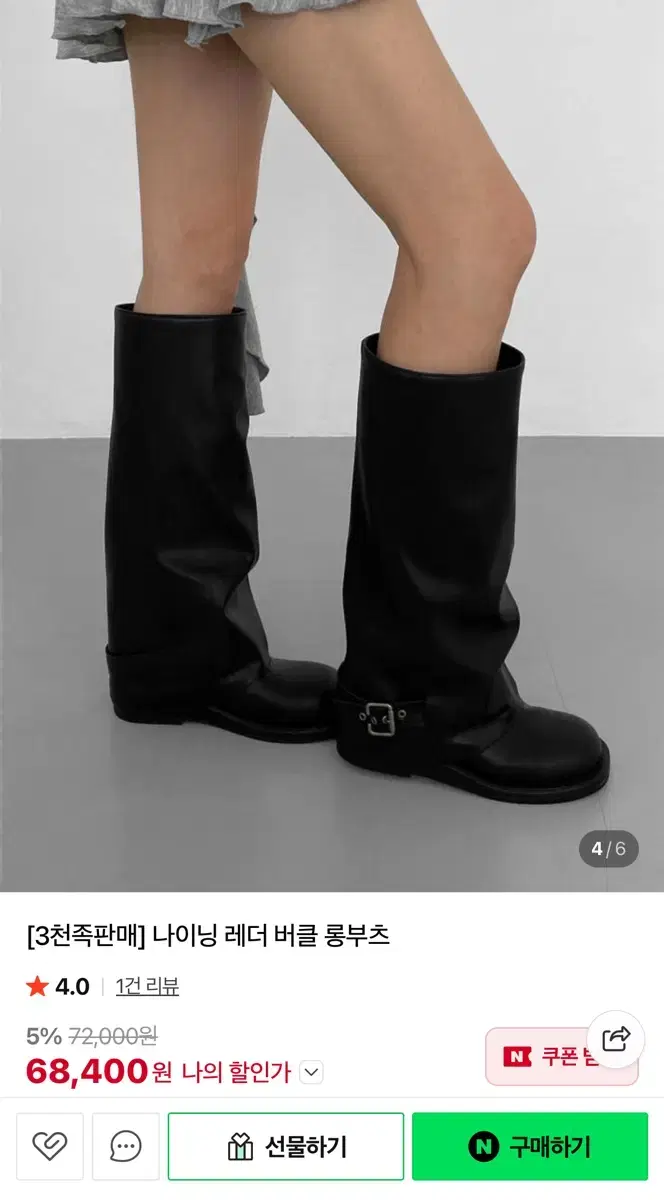
Task: Open the chat inquiry speech bubble icon
Action: pyautogui.click(x=125, y=1146)
